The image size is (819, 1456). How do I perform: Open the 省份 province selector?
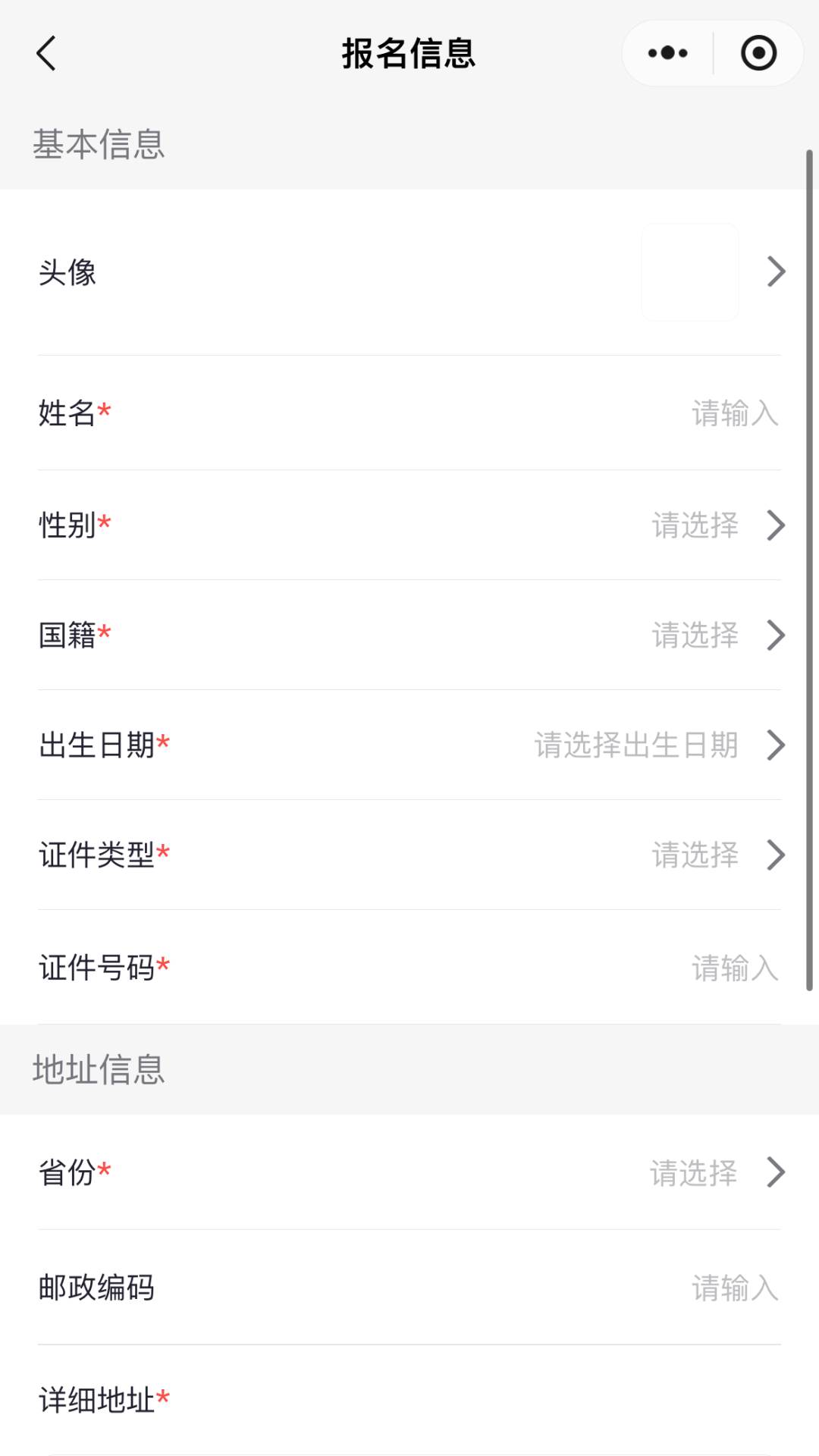click(x=694, y=1172)
